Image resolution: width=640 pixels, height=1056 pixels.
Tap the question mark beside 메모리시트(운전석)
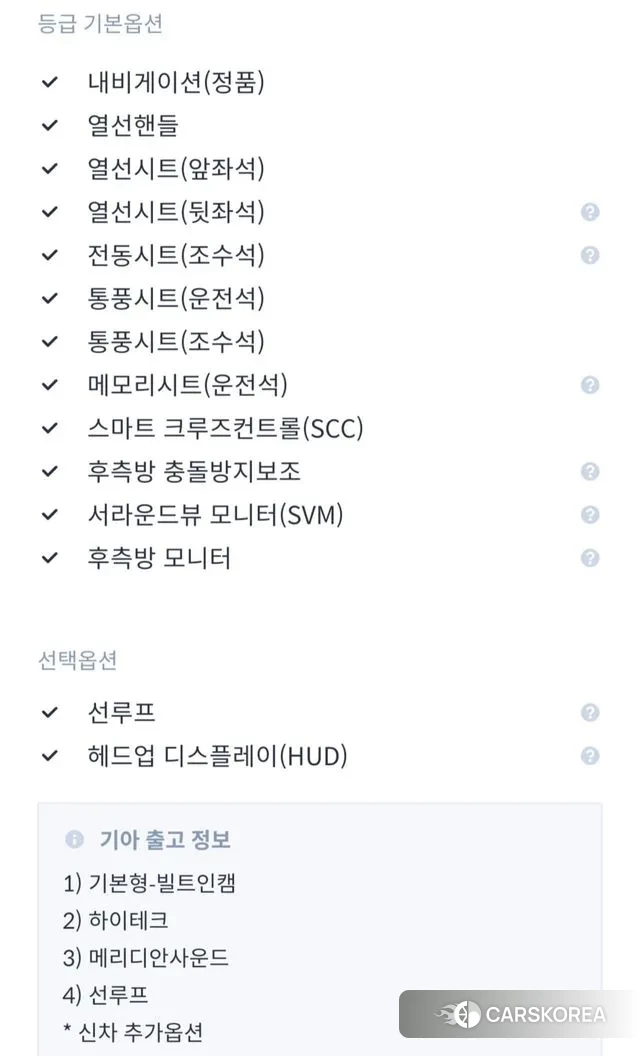(590, 385)
